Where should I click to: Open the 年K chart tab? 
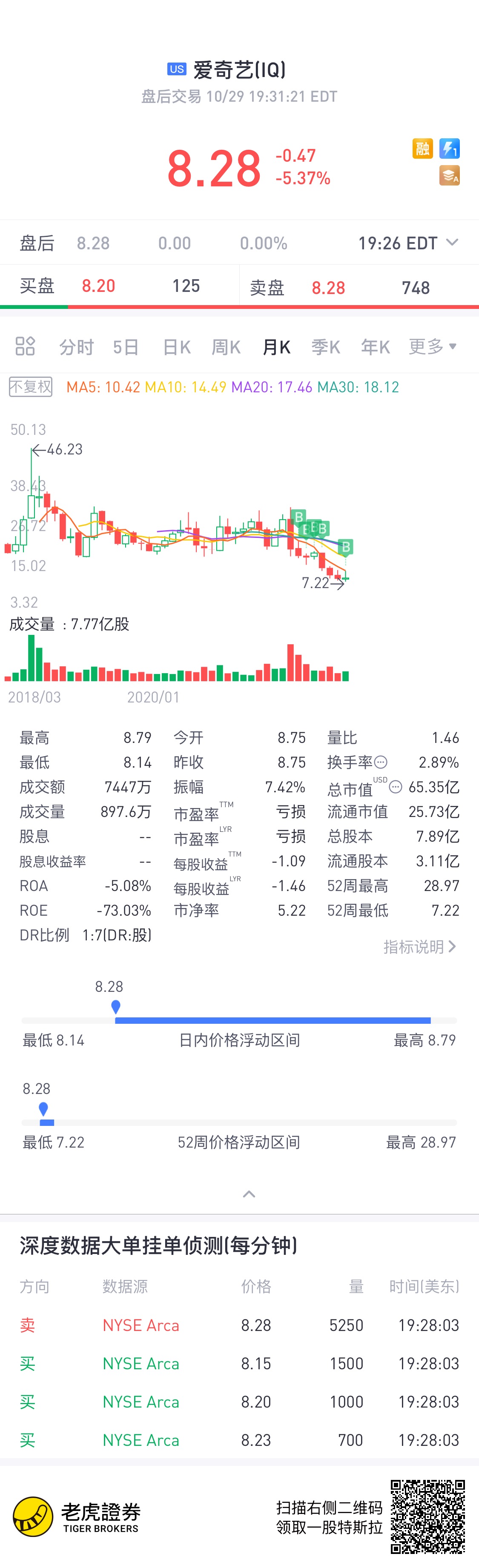[375, 347]
